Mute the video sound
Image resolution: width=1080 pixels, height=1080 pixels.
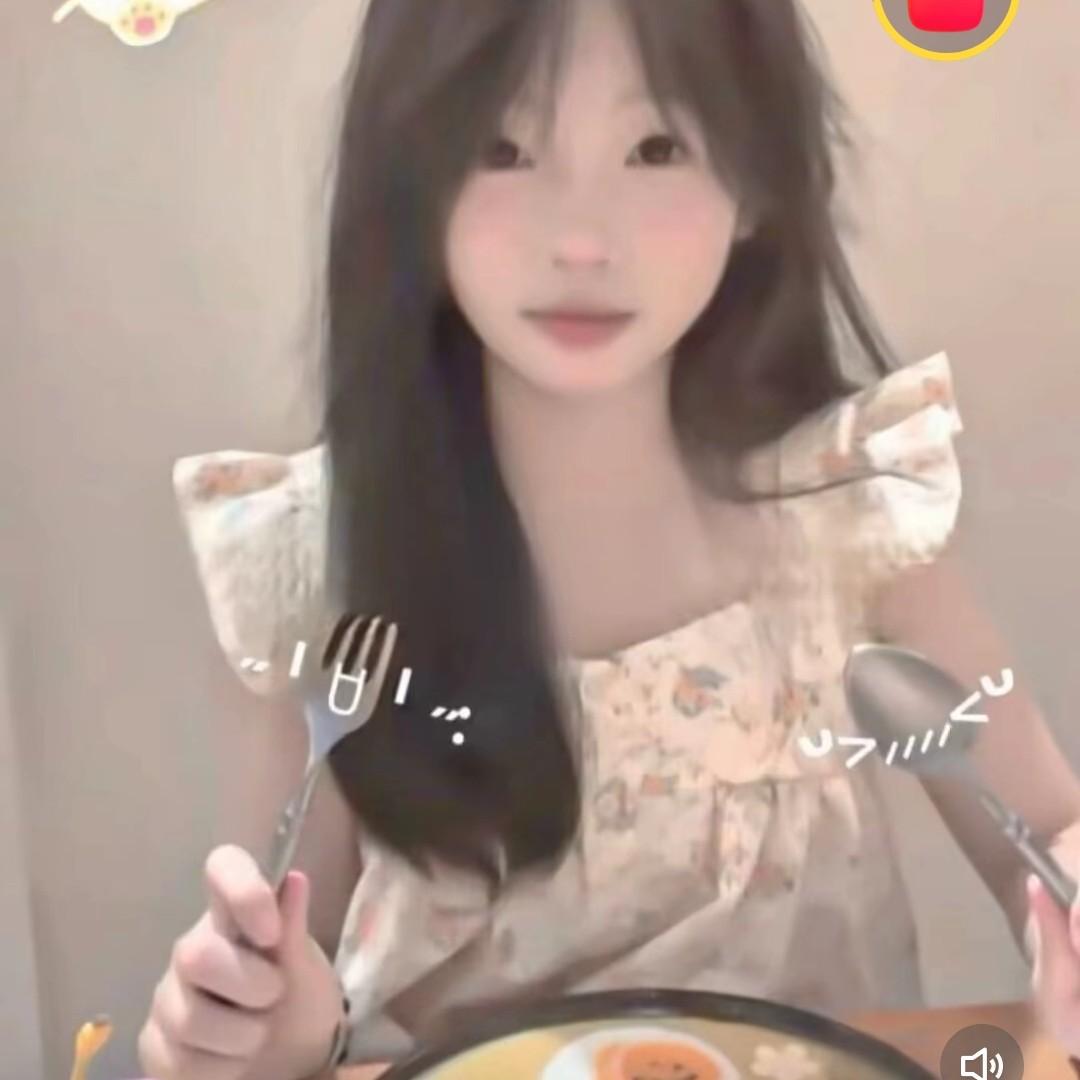(982, 1056)
